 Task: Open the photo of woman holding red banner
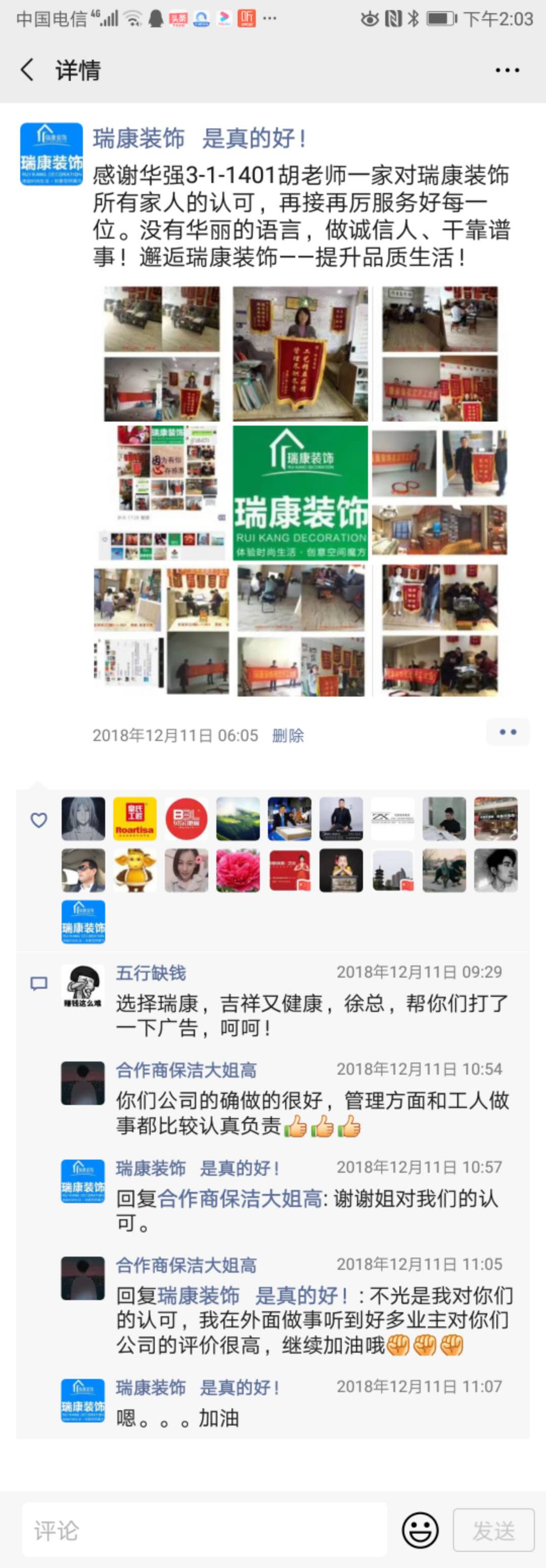(301, 354)
